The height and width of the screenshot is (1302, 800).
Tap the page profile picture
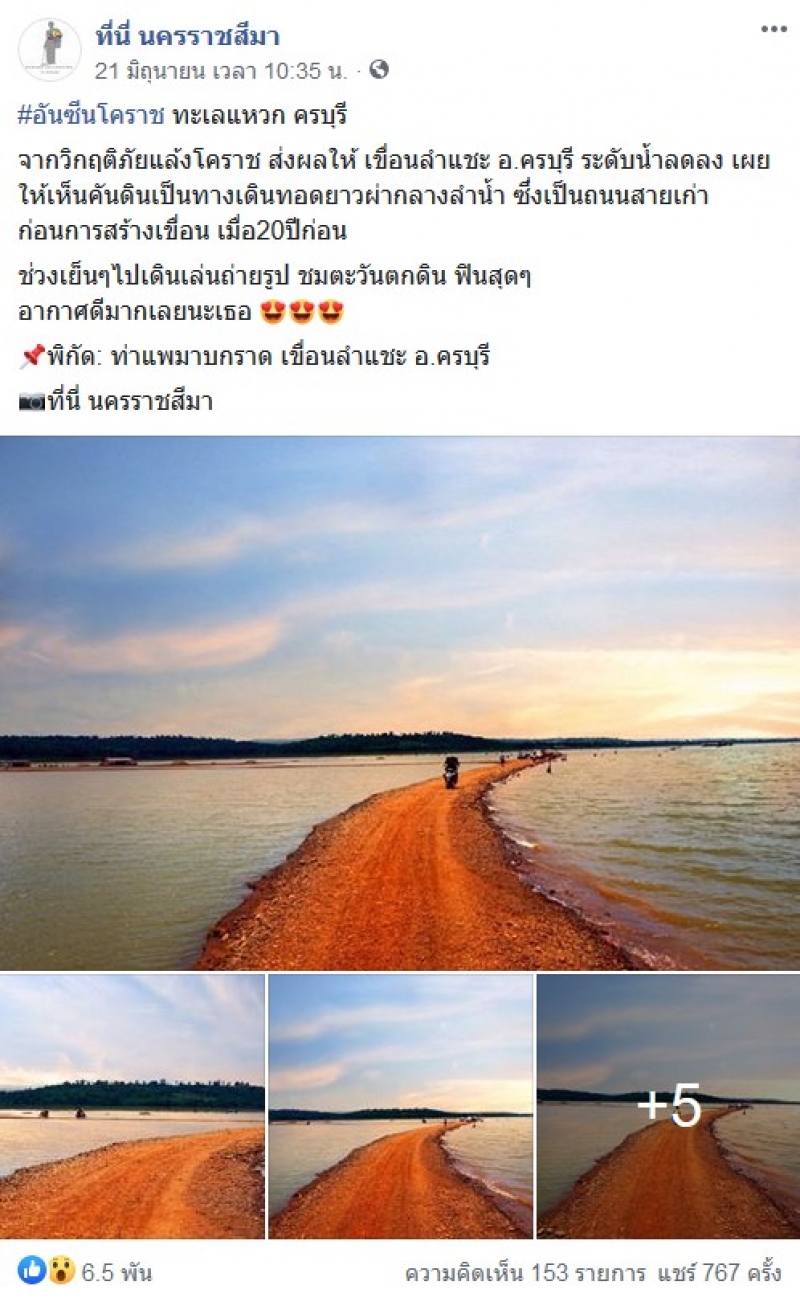click(x=49, y=49)
